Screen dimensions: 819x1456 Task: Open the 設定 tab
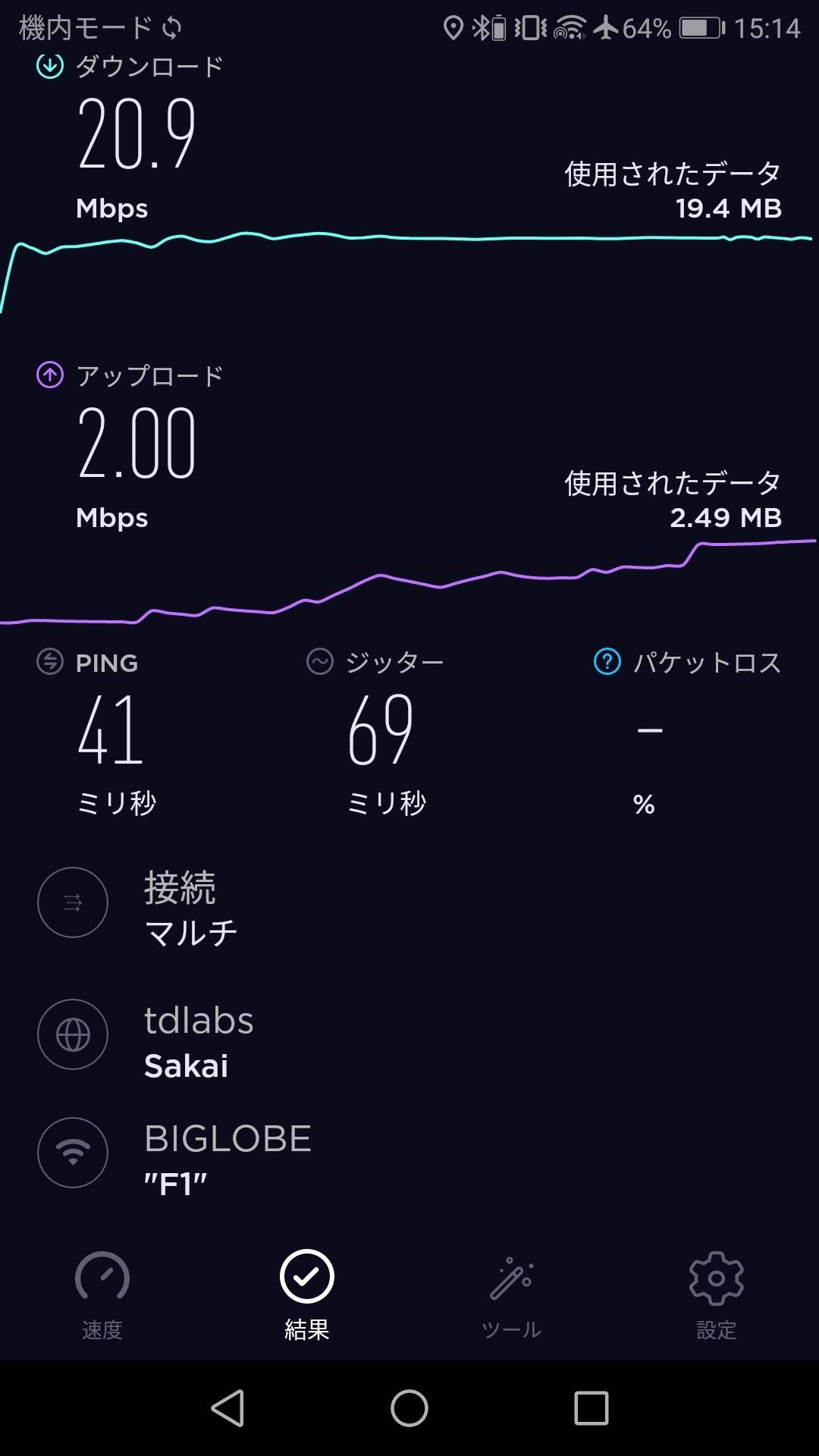tap(716, 1295)
